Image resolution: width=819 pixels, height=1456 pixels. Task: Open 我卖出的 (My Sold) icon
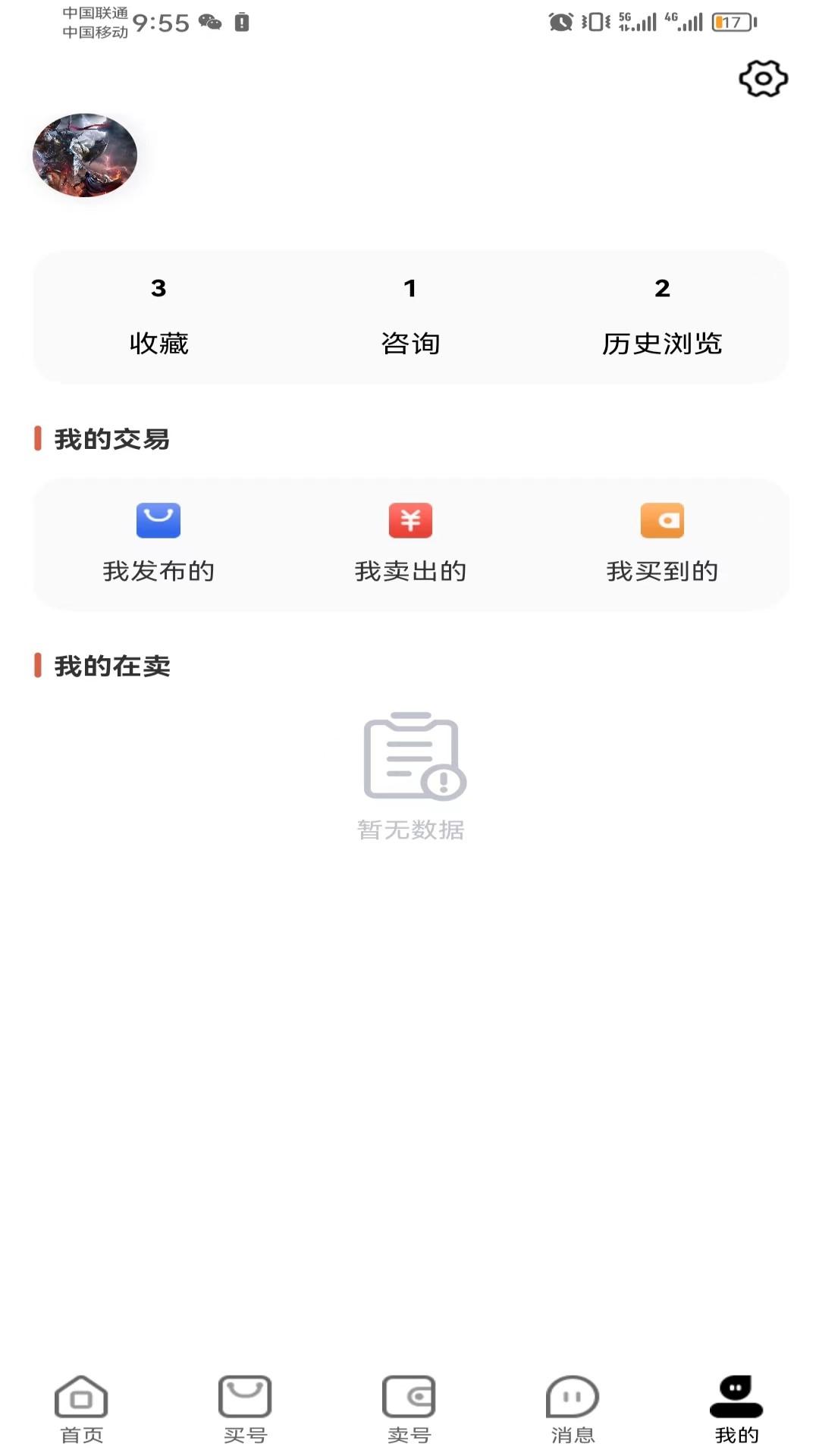[x=410, y=521]
